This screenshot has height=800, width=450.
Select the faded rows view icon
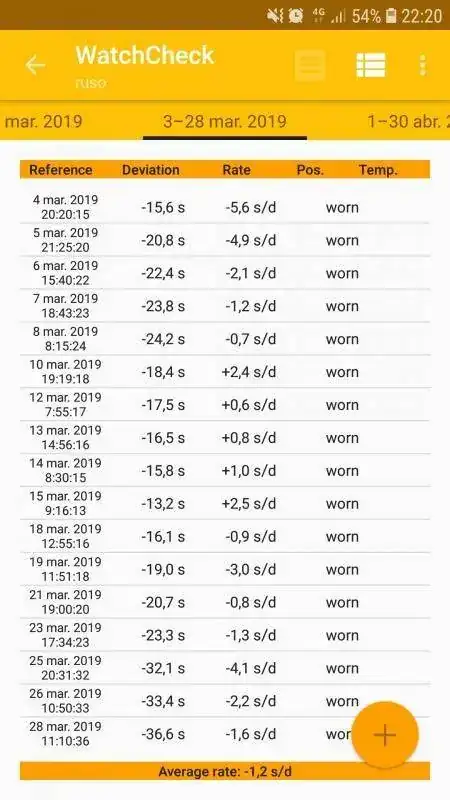point(310,65)
